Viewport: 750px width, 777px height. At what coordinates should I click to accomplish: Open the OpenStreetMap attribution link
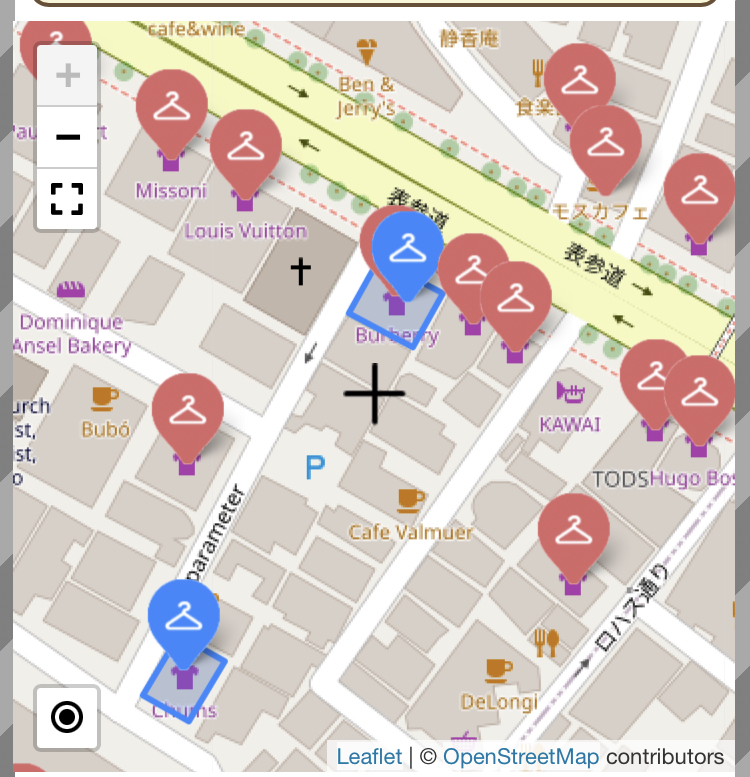click(520, 757)
